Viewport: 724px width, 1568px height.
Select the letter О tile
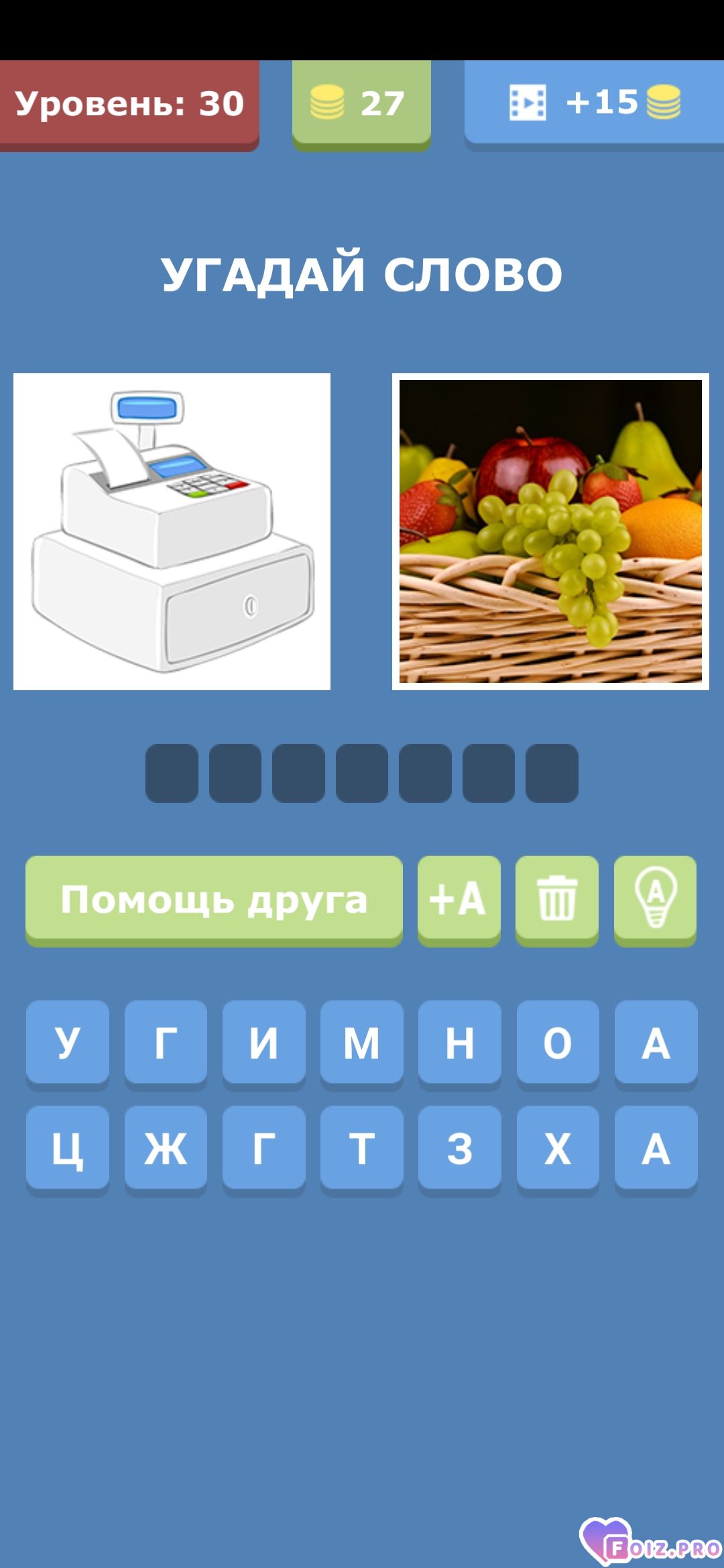click(558, 1043)
